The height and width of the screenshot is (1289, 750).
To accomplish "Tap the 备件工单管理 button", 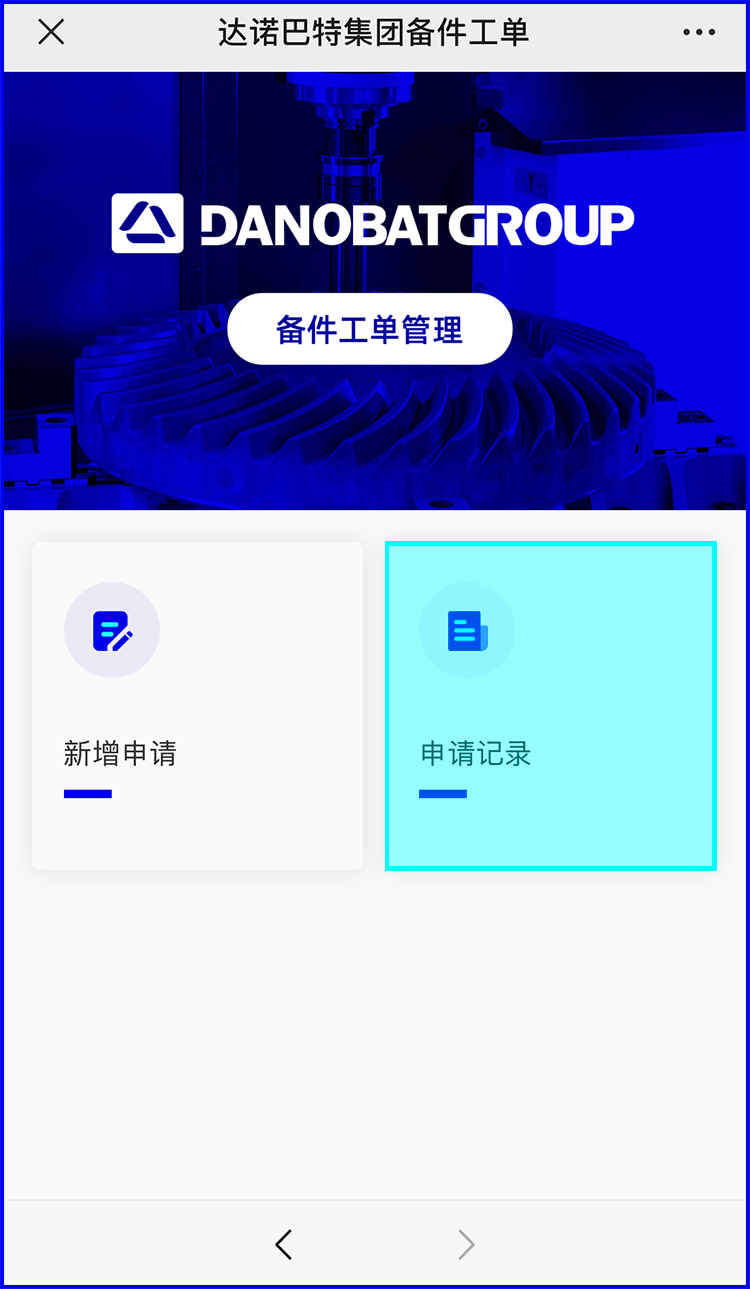I will click(369, 329).
